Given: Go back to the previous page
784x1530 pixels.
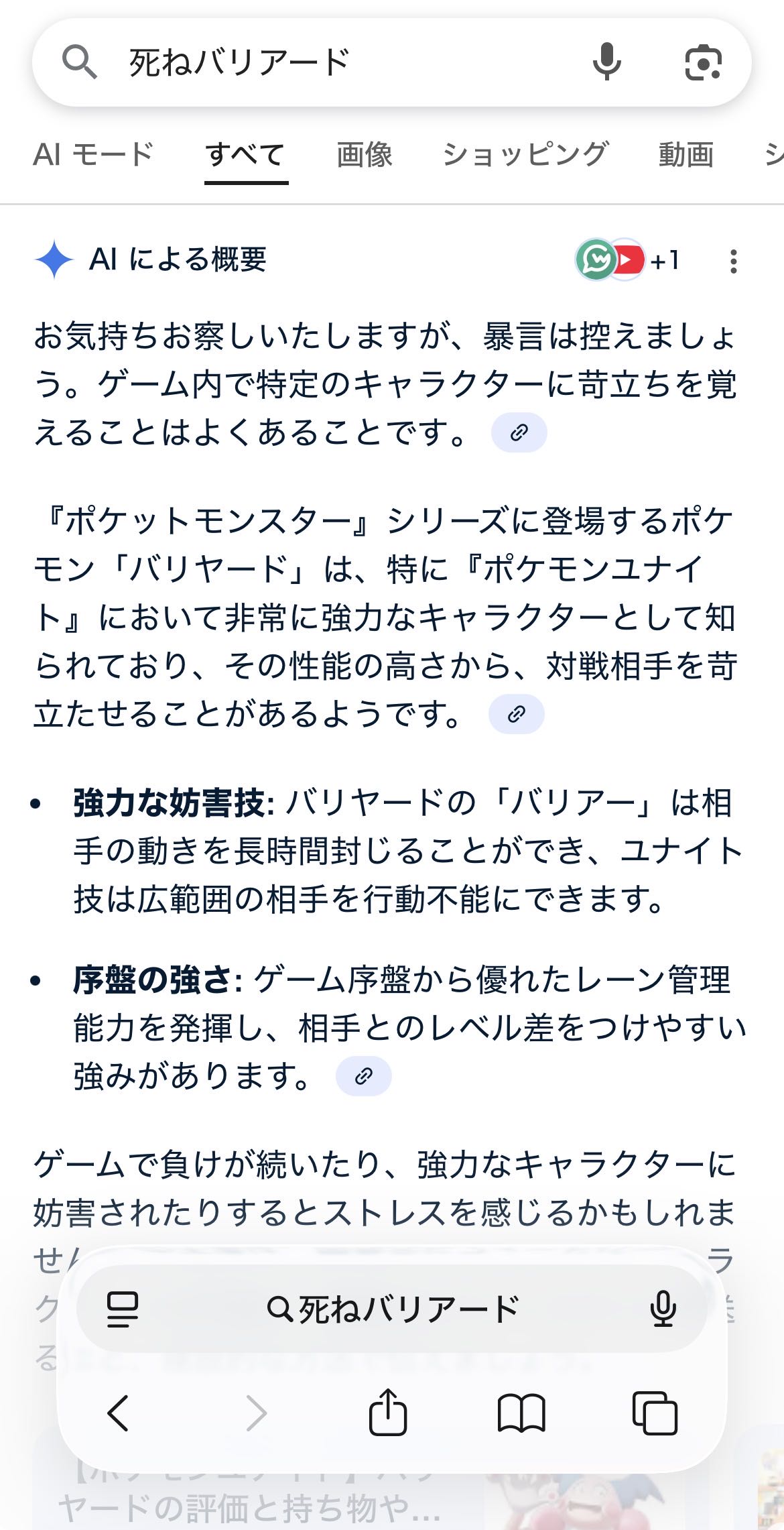Looking at the screenshot, I should 119,1413.
